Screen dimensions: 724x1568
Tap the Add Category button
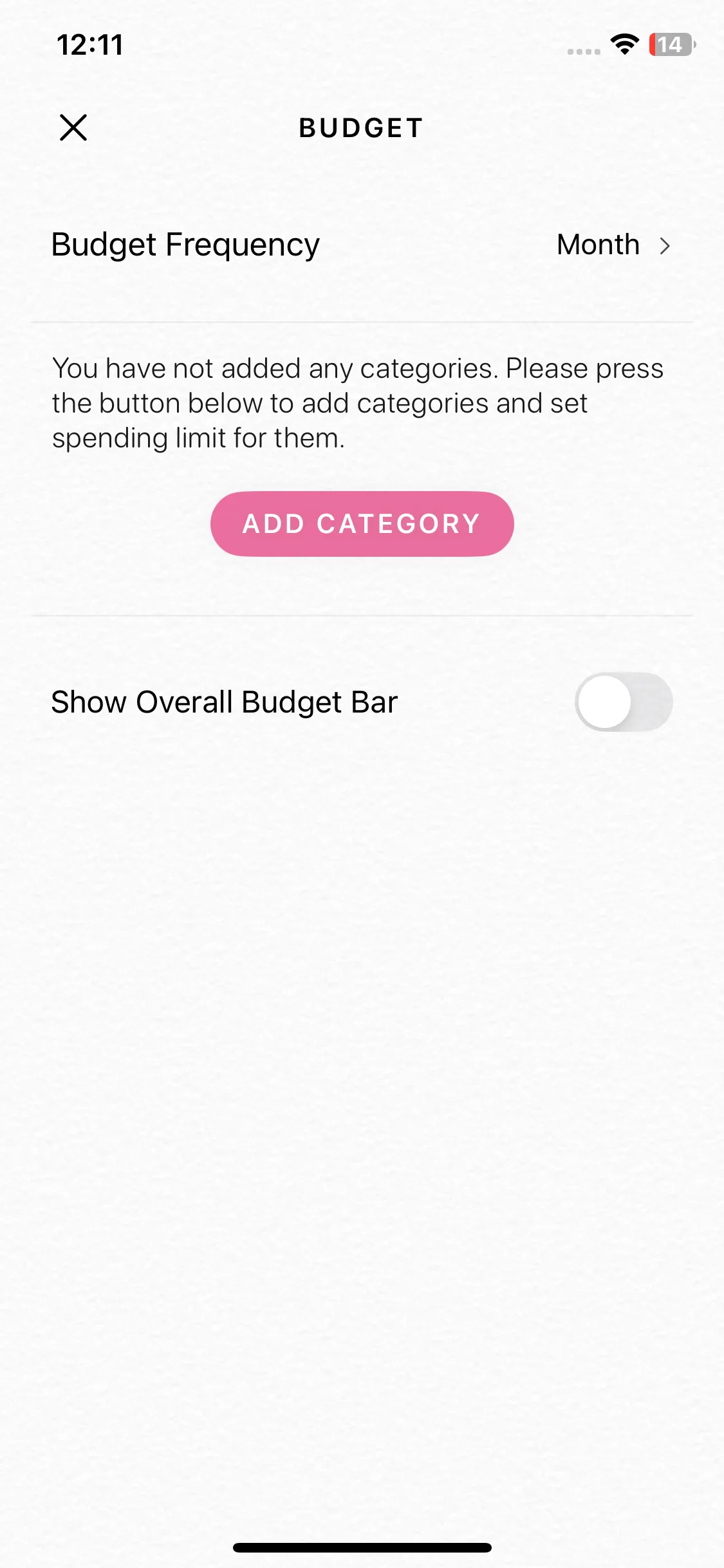pyautogui.click(x=362, y=524)
